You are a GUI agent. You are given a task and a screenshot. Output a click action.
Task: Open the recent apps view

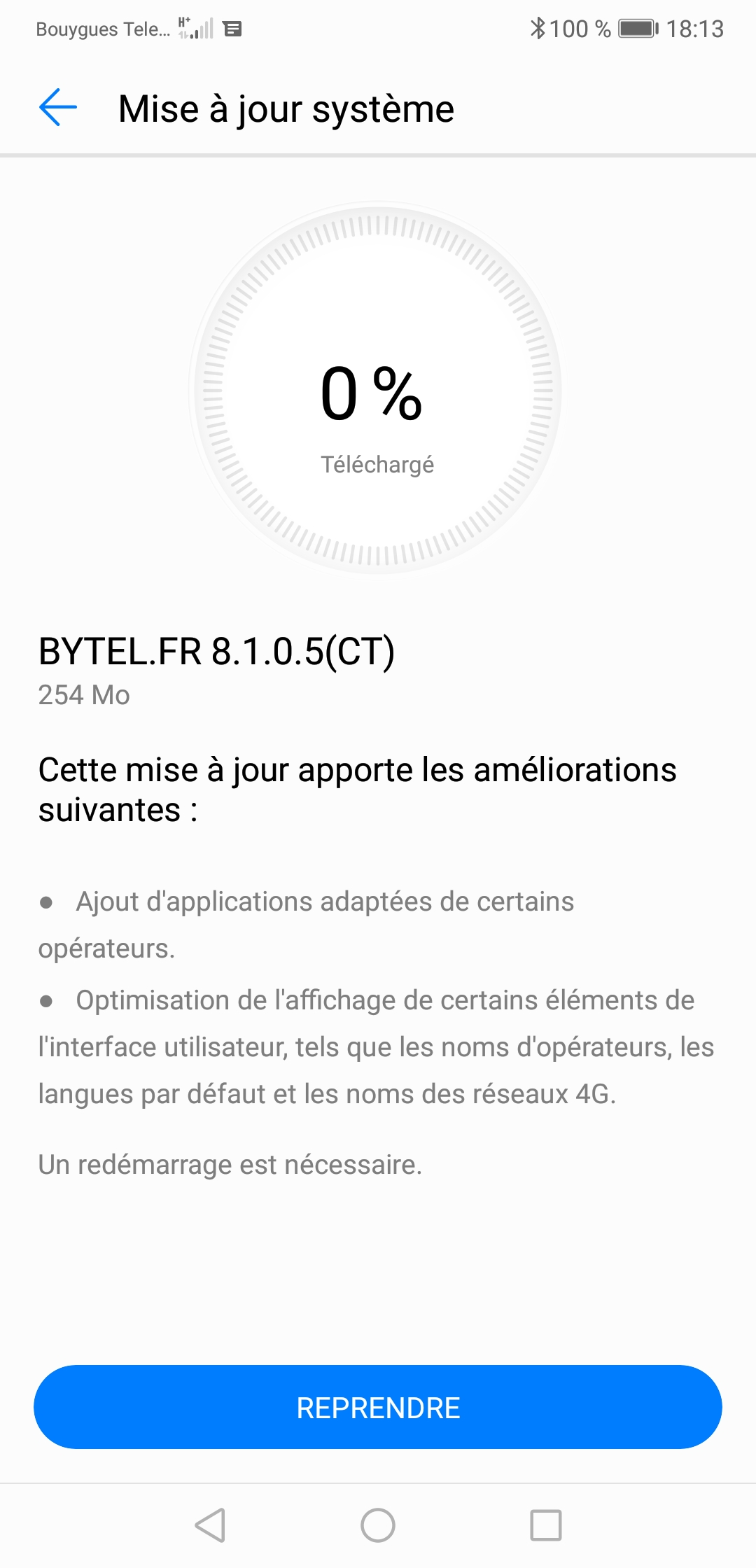tap(546, 1525)
